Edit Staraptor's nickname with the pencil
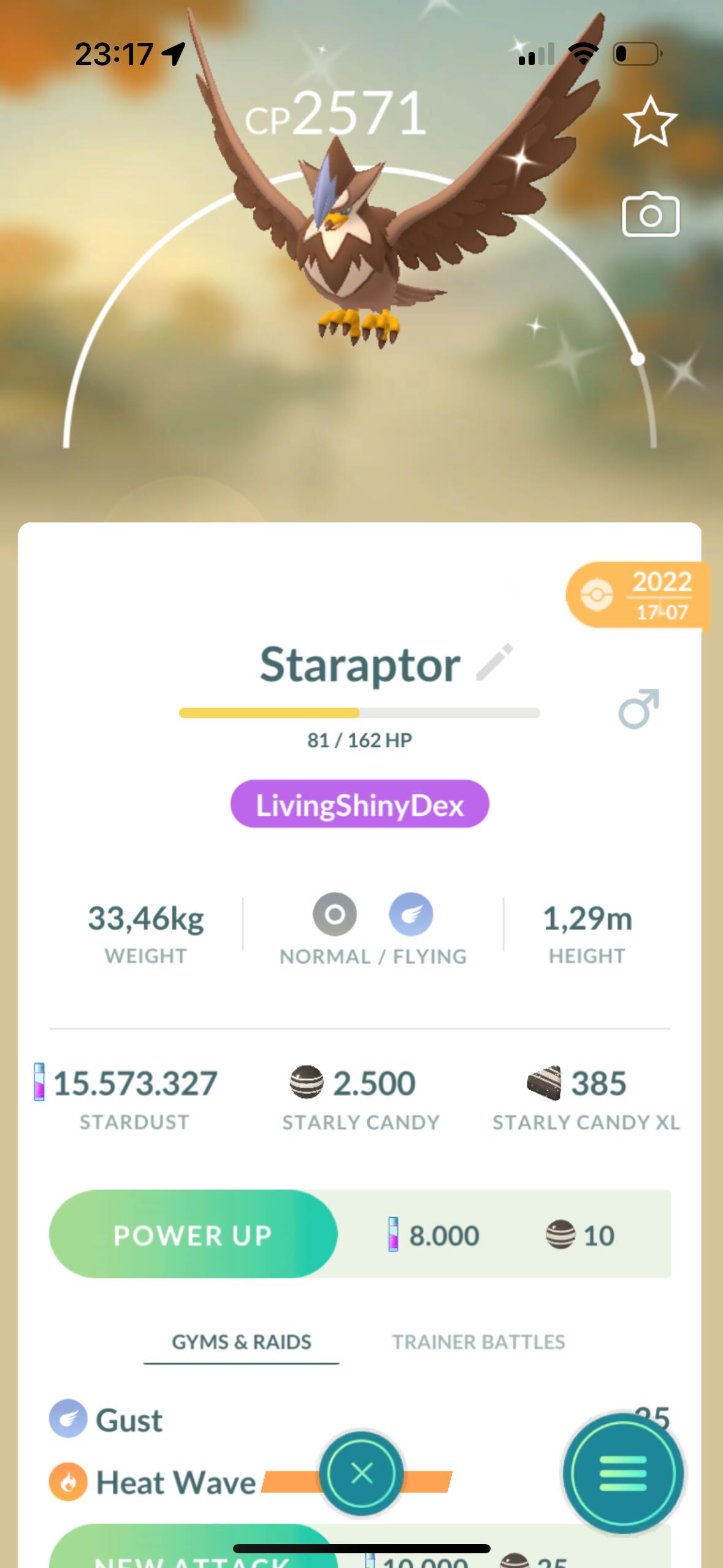Screen dimensions: 723x1568 pyautogui.click(x=494, y=663)
